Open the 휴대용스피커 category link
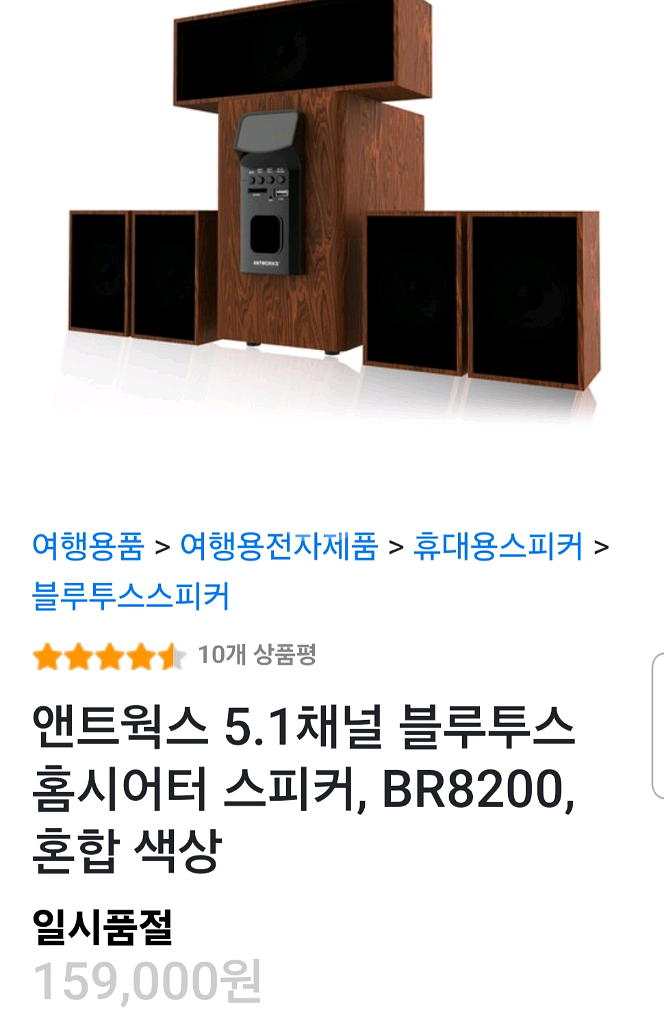This screenshot has height=1024, width=664. 497,546
